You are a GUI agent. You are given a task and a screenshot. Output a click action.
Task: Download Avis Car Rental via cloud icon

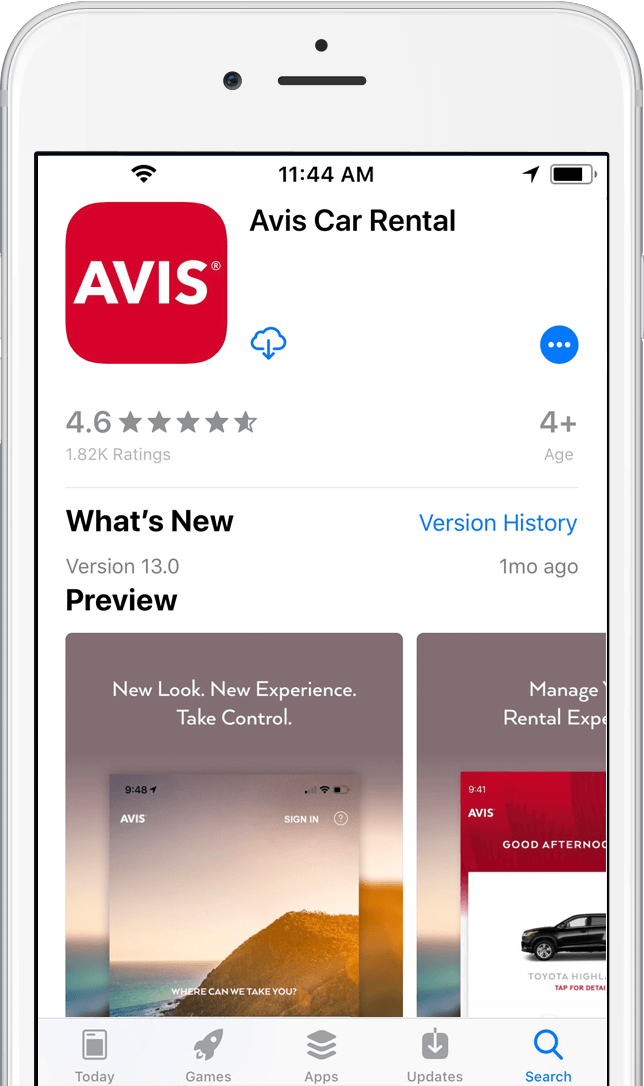pos(268,344)
